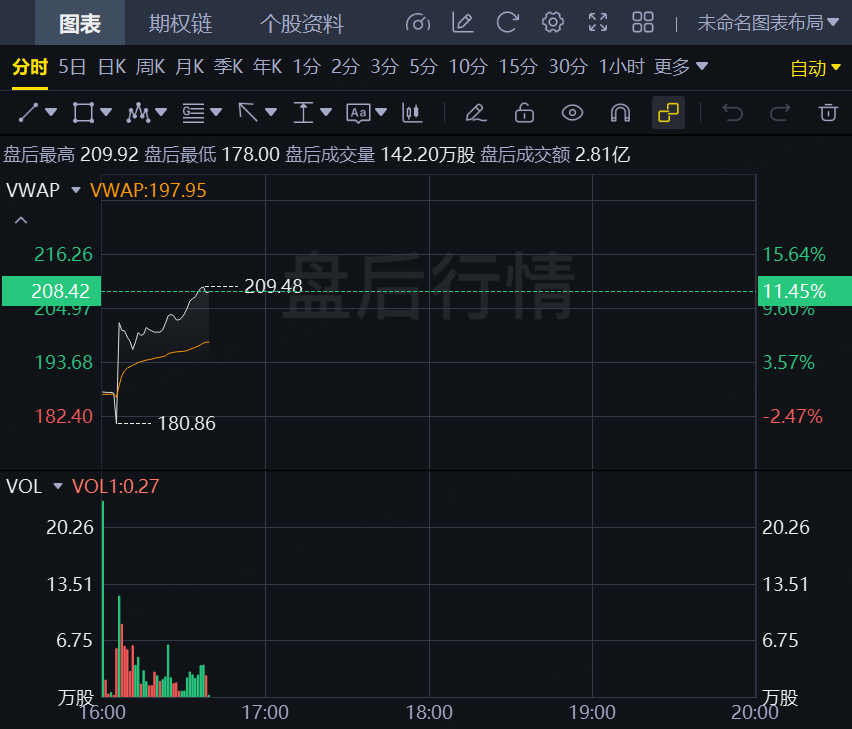This screenshot has width=852, height=729.
Task: Refresh the chart data
Action: [x=508, y=22]
